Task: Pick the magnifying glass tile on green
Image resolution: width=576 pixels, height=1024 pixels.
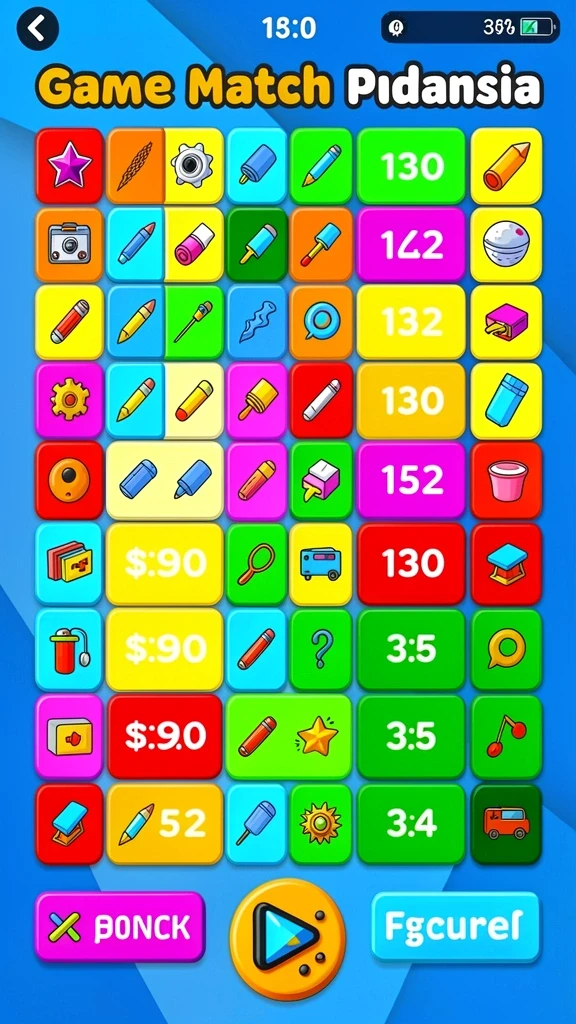Action: (256, 564)
